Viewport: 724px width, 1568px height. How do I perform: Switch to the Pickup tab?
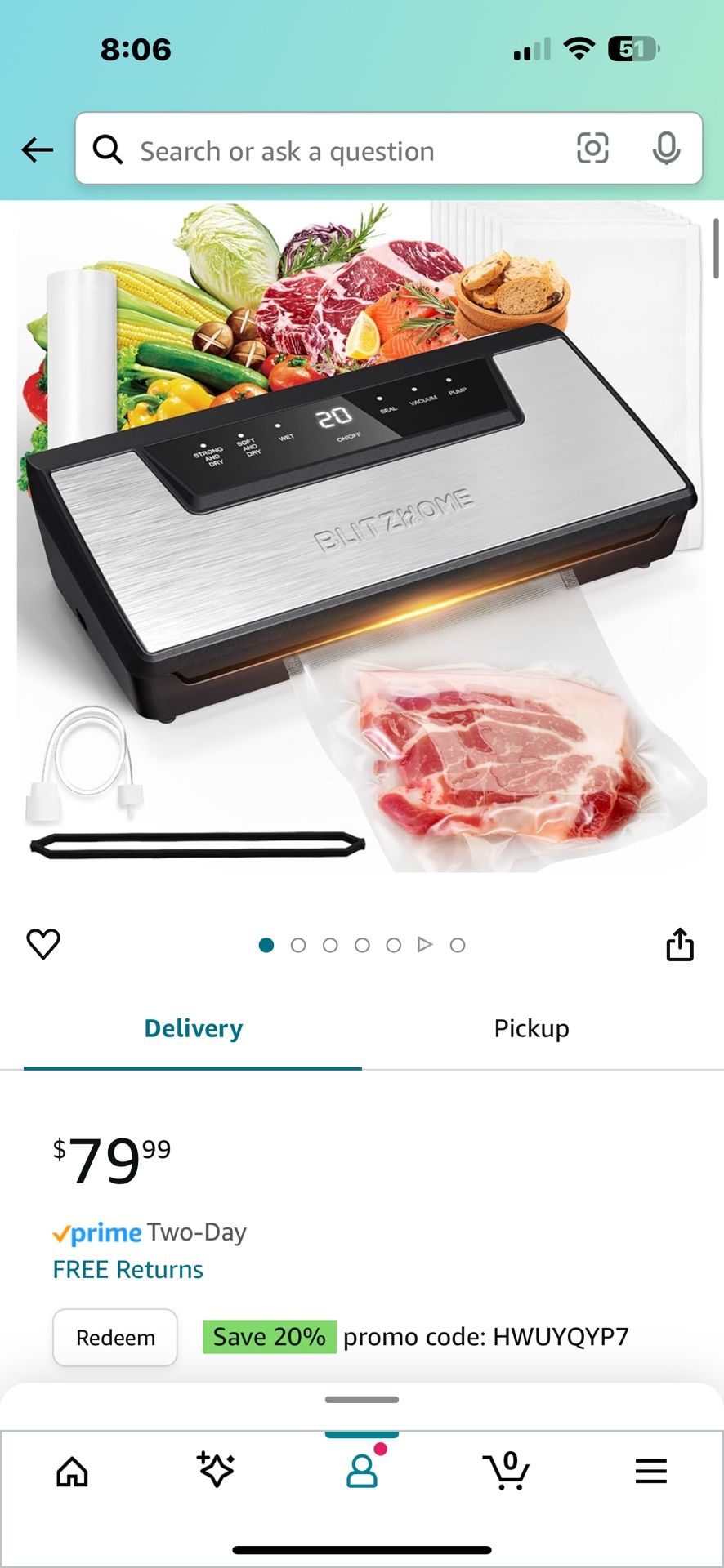[x=531, y=1028]
